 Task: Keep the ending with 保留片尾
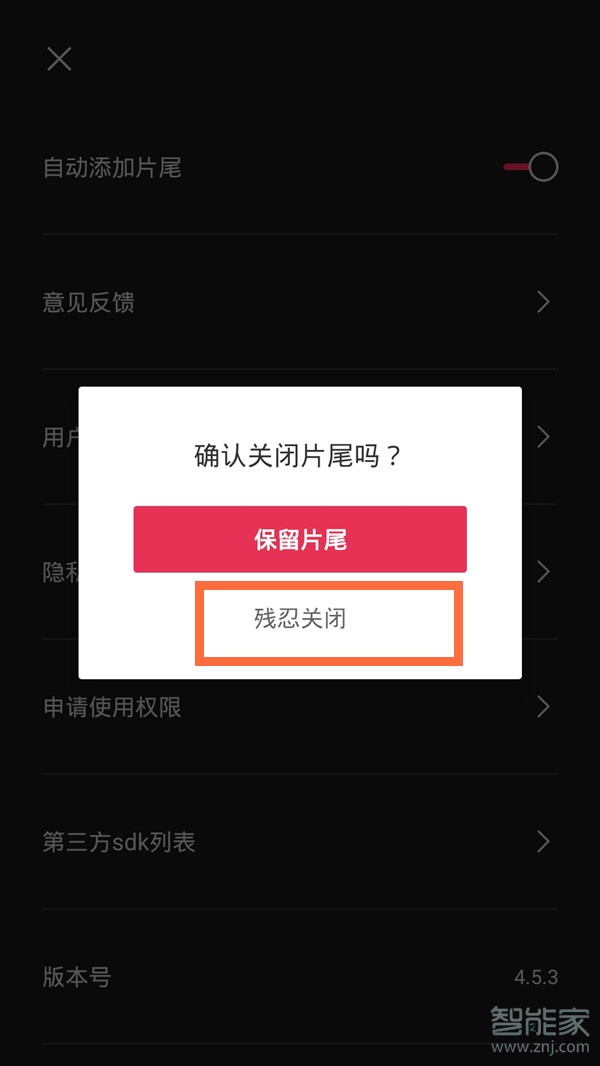pyautogui.click(x=300, y=540)
